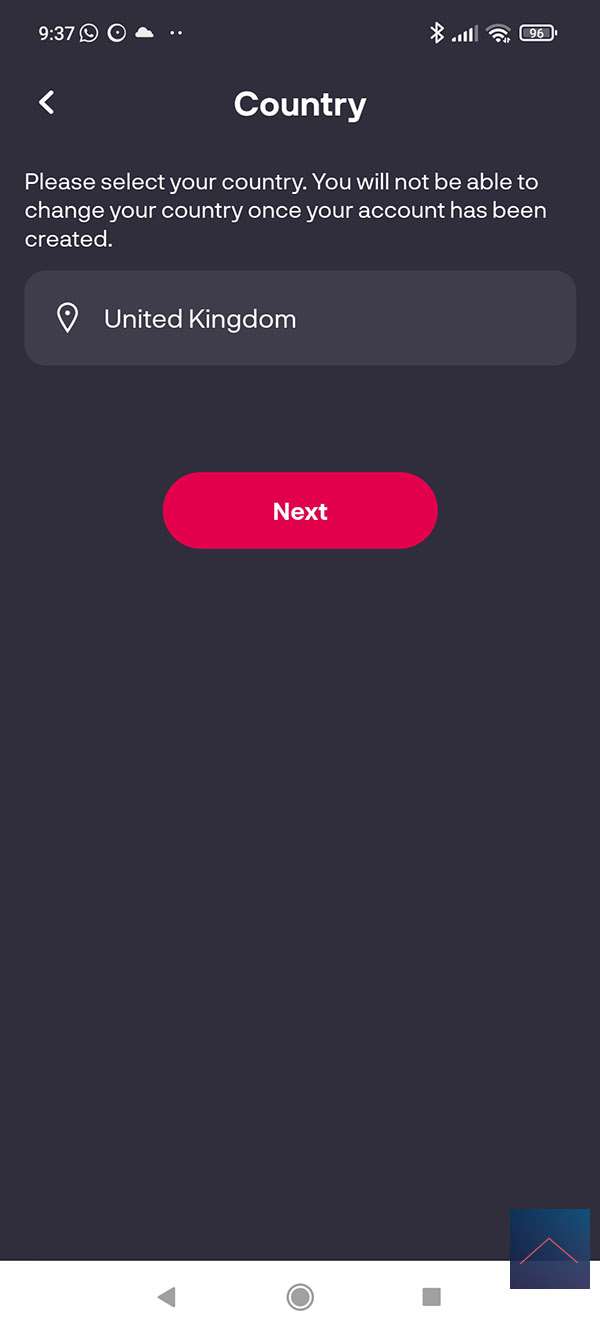
Task: Go back using the top-left arrow
Action: (46, 102)
